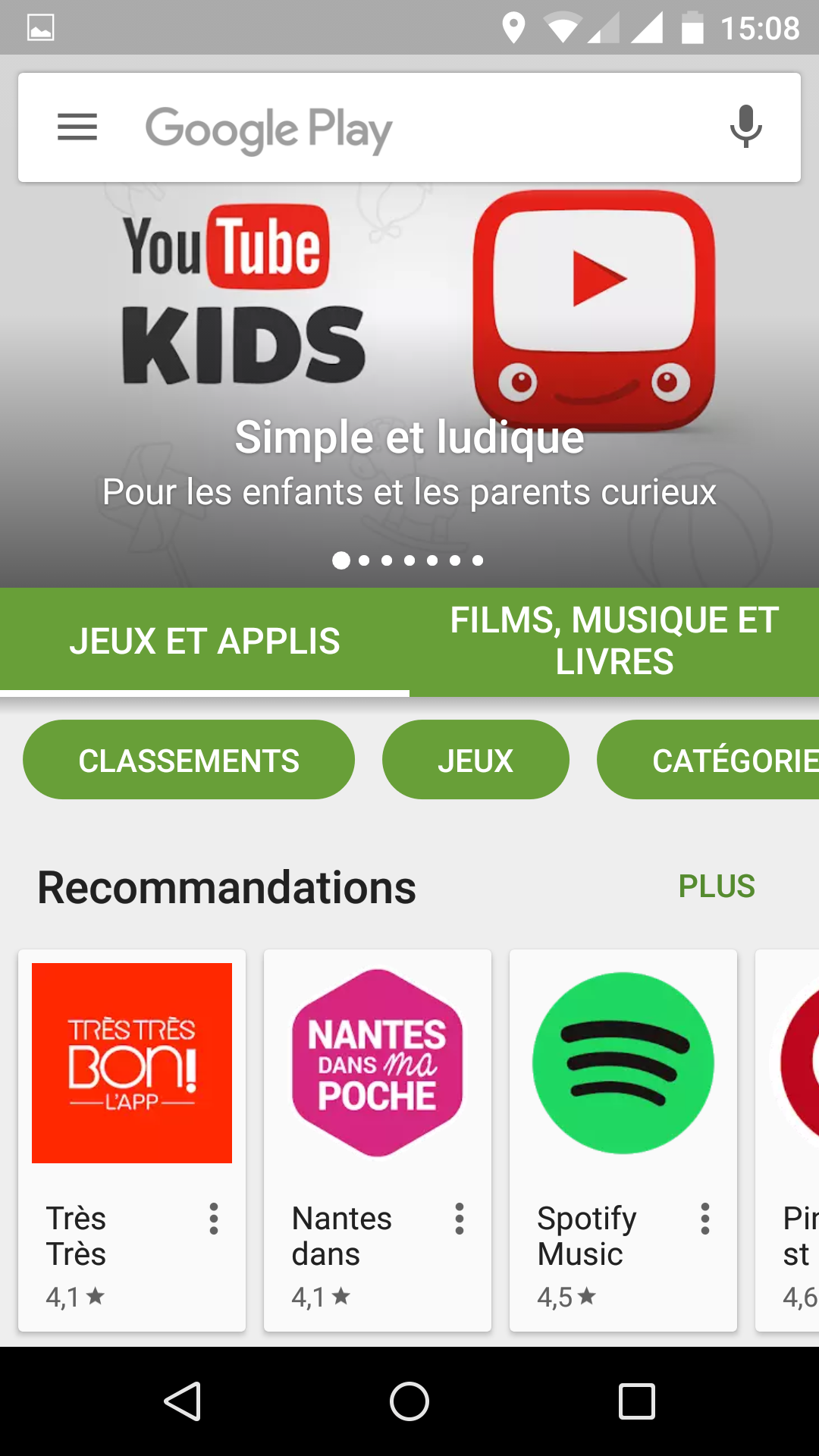
Task: Go back with the system back button
Action: point(182,1401)
